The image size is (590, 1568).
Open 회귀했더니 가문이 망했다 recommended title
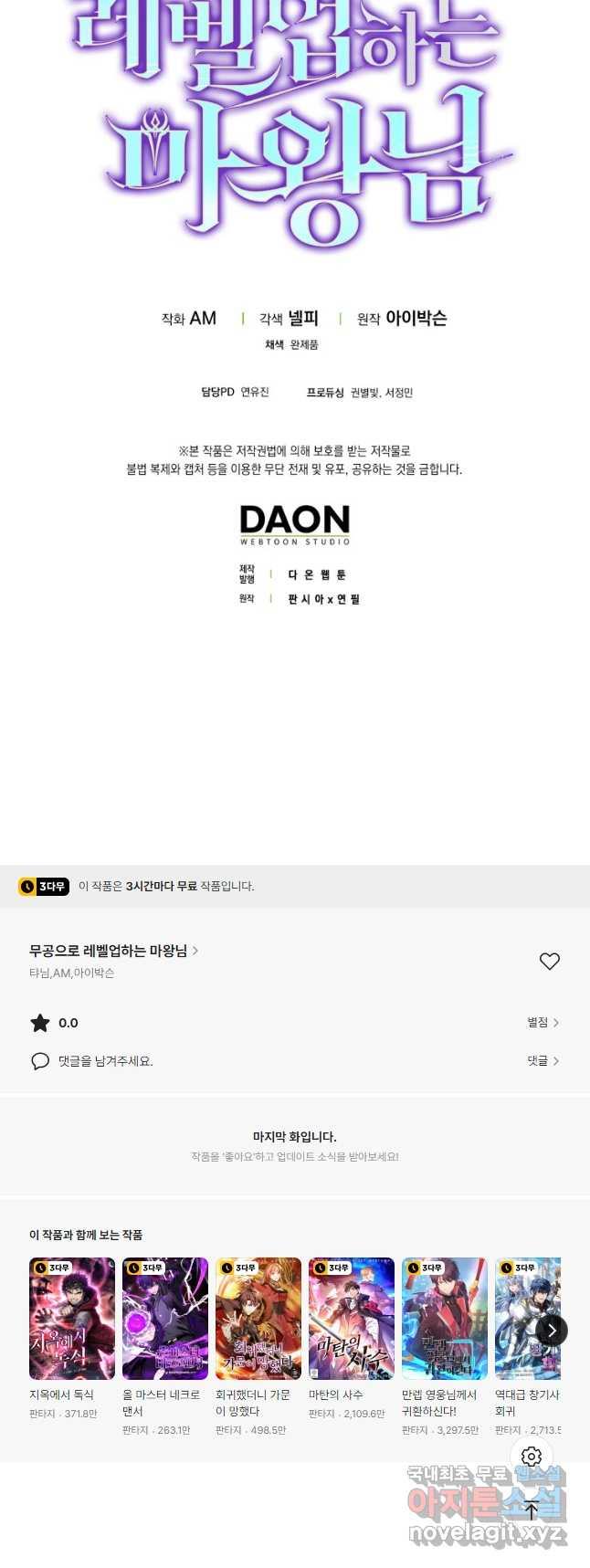(x=258, y=1319)
